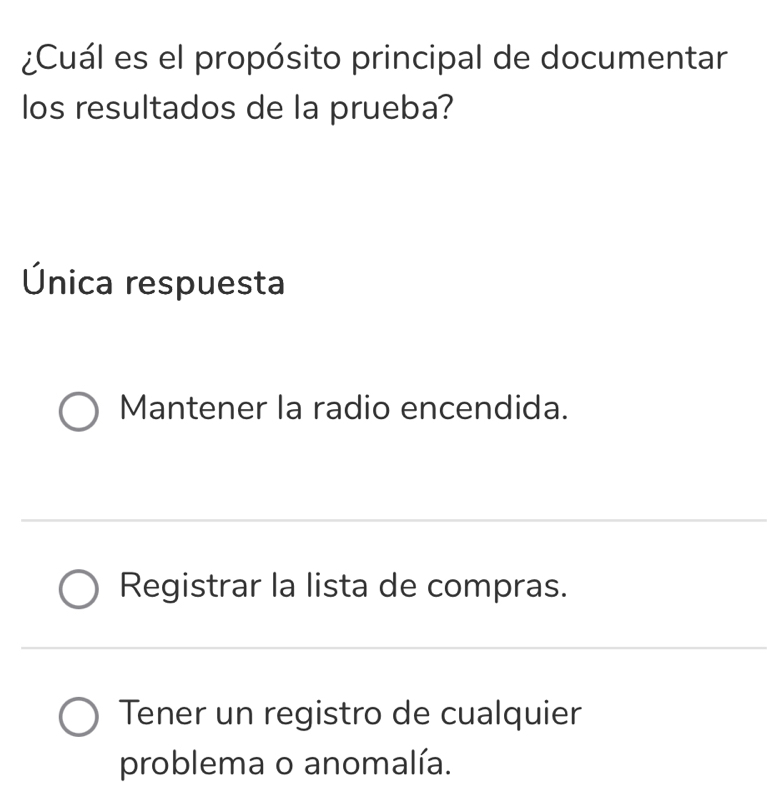The image size is (773, 798).
Task: Mark "Tener un registro de cualquier problema o anomalía."
Action: tap(79, 717)
